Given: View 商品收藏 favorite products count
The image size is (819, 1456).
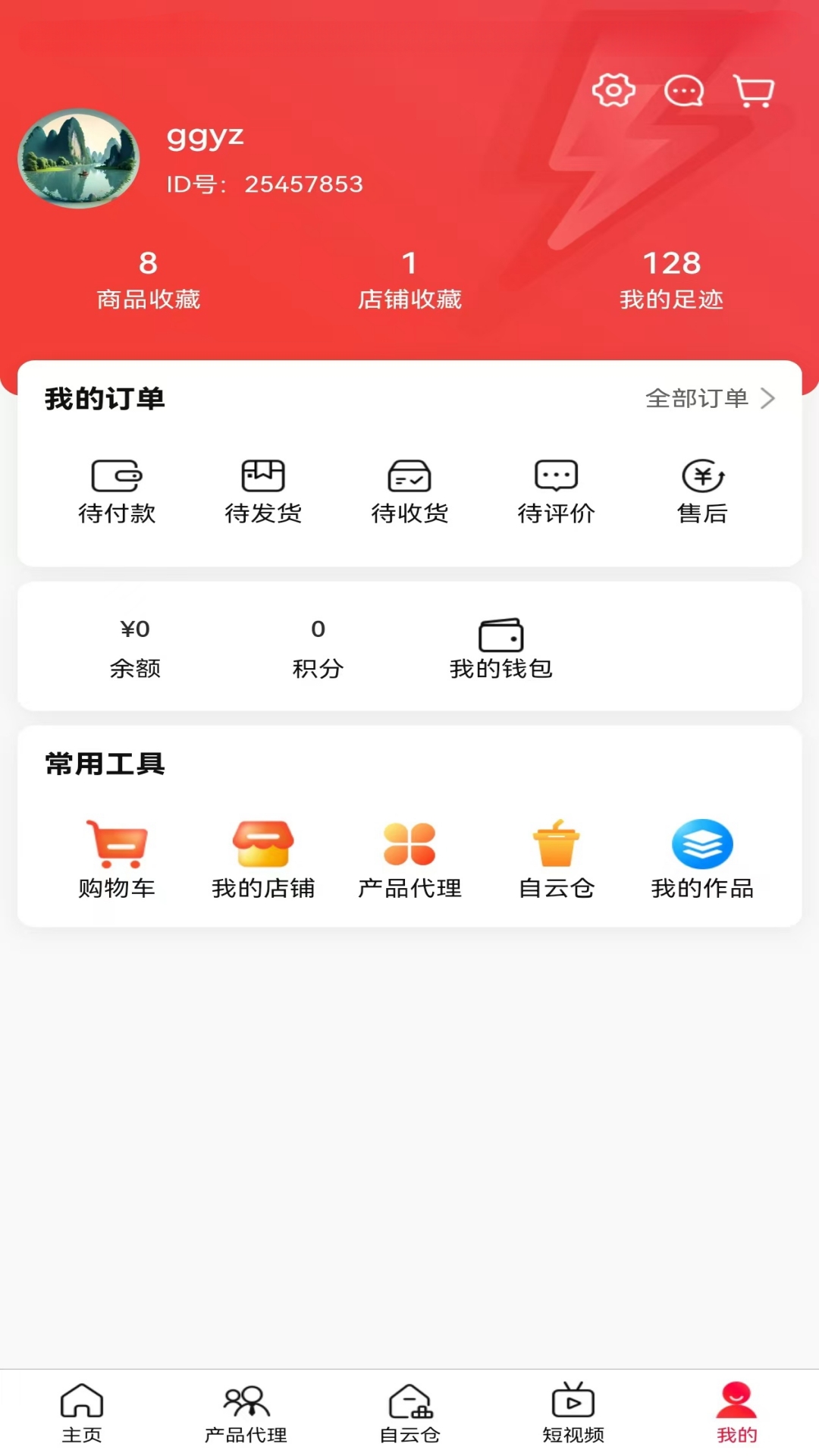Looking at the screenshot, I should click(x=147, y=279).
